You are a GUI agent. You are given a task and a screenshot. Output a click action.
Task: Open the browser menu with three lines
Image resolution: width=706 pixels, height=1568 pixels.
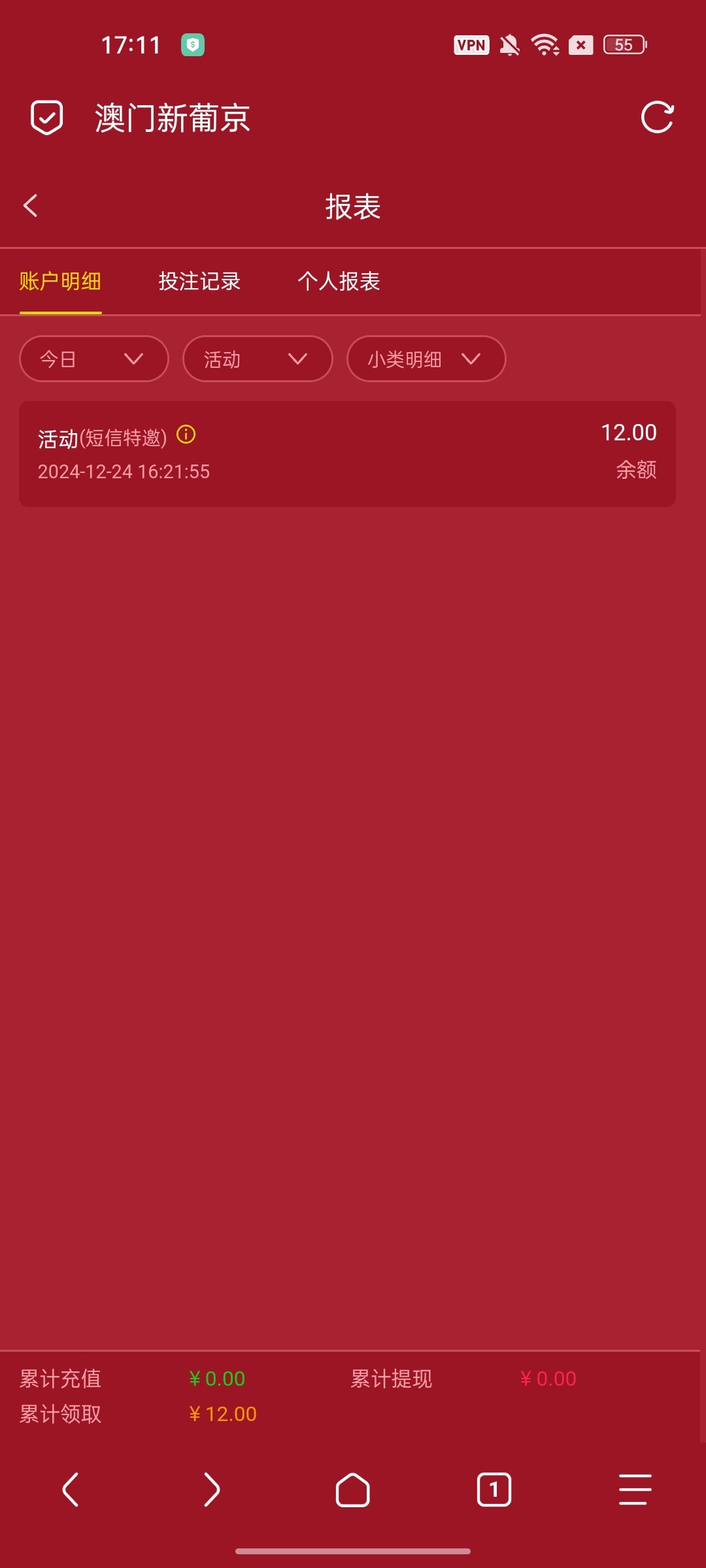(x=635, y=1490)
